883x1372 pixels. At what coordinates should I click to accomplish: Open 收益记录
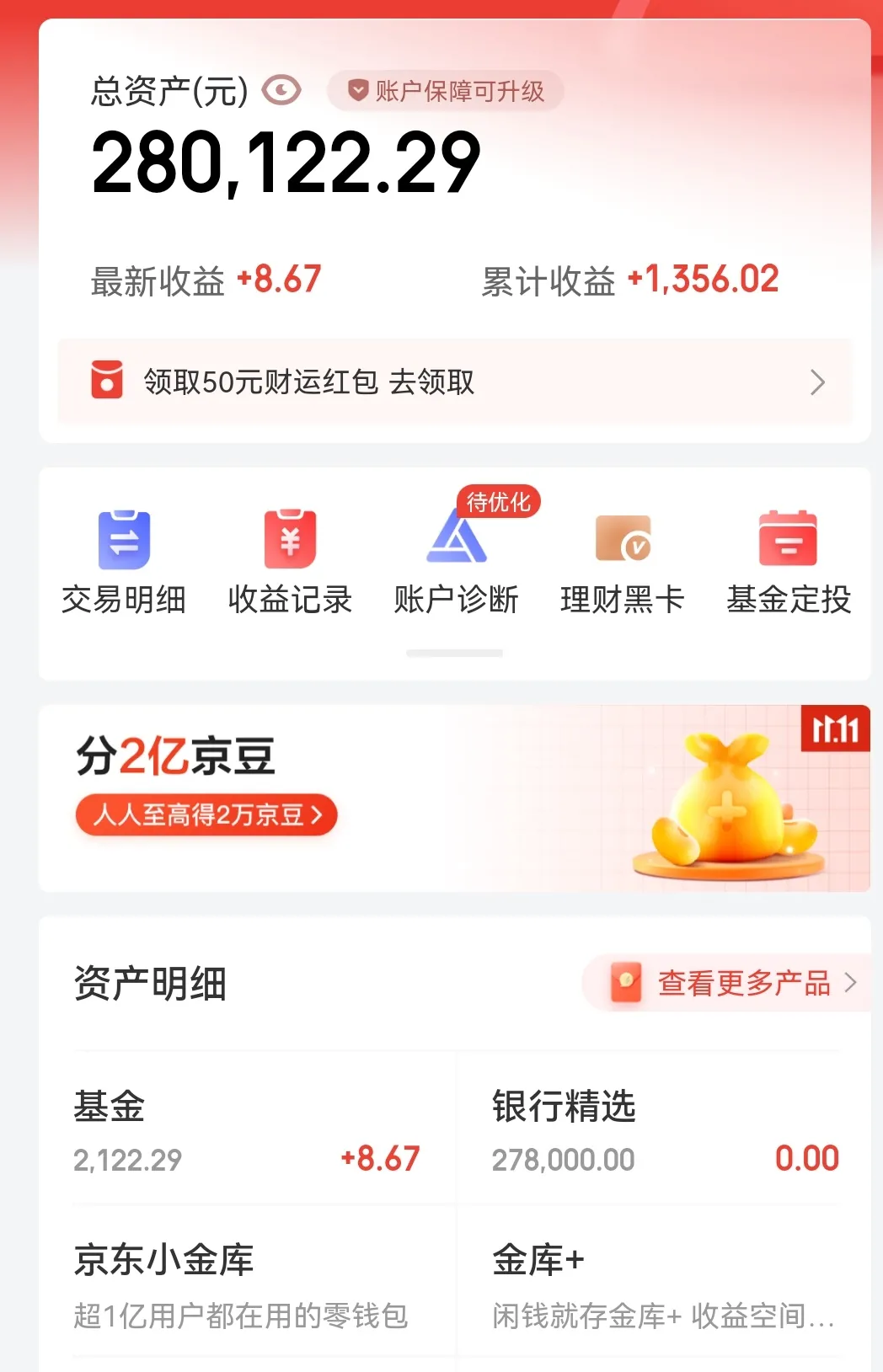[290, 562]
